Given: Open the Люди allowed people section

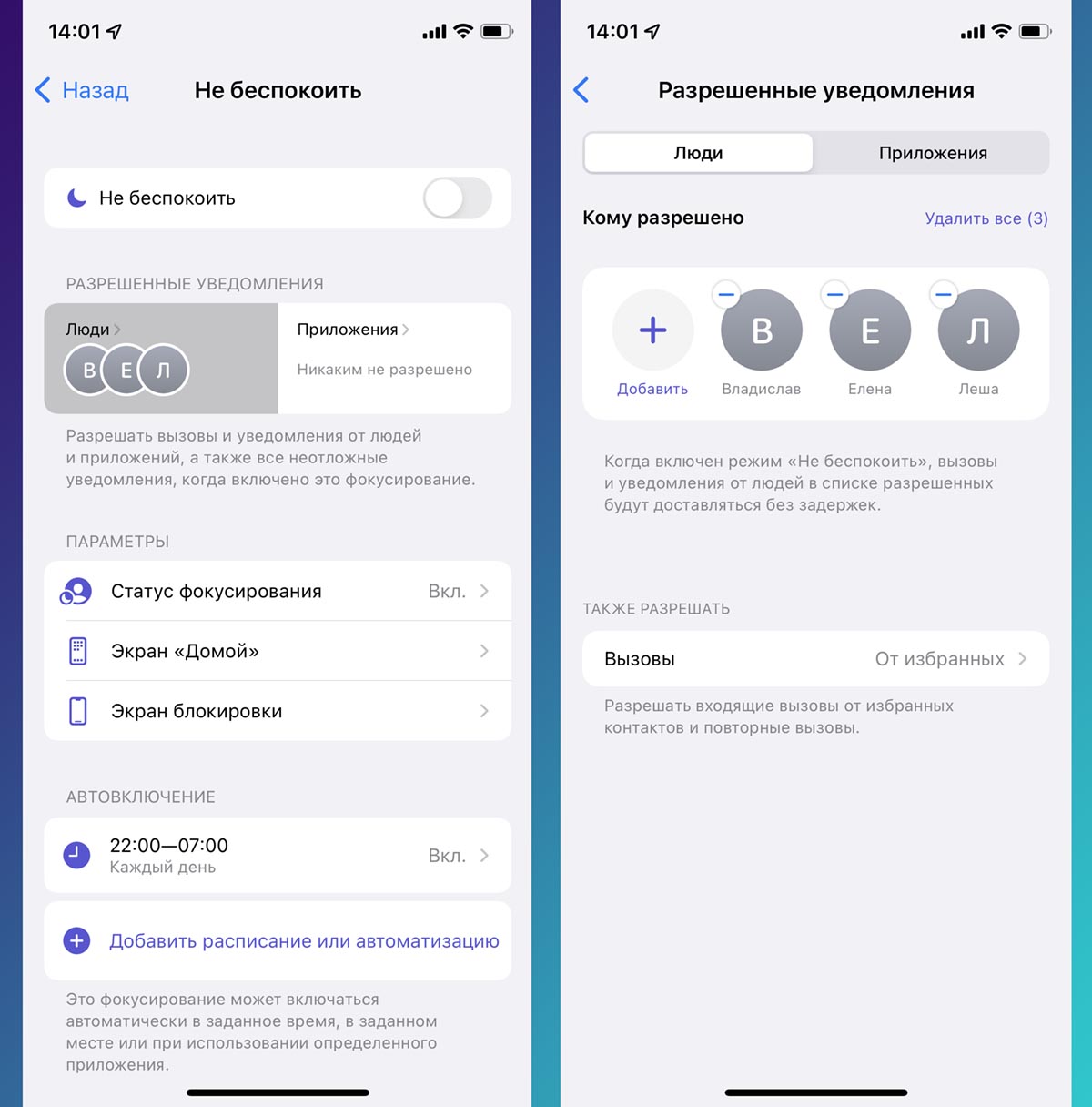Looking at the screenshot, I should click(160, 358).
